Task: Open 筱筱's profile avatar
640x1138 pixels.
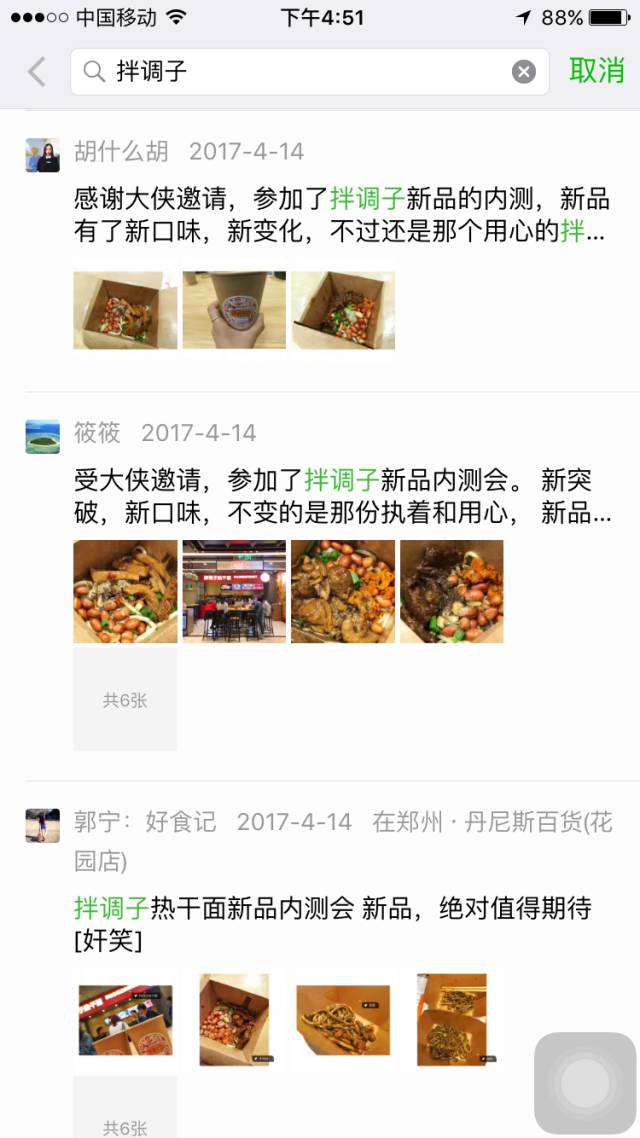Action: [43, 437]
